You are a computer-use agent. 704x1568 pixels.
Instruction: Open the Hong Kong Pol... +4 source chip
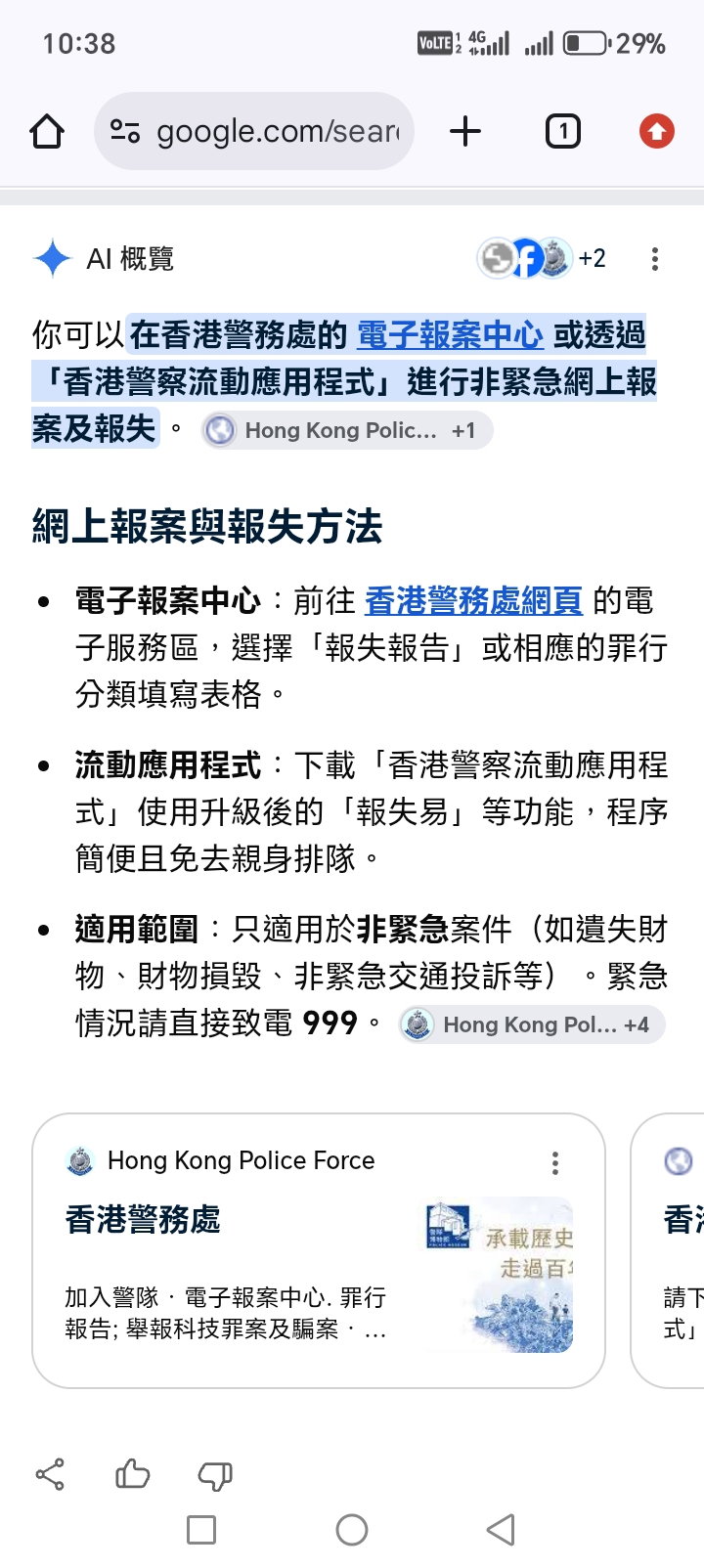tap(532, 1024)
